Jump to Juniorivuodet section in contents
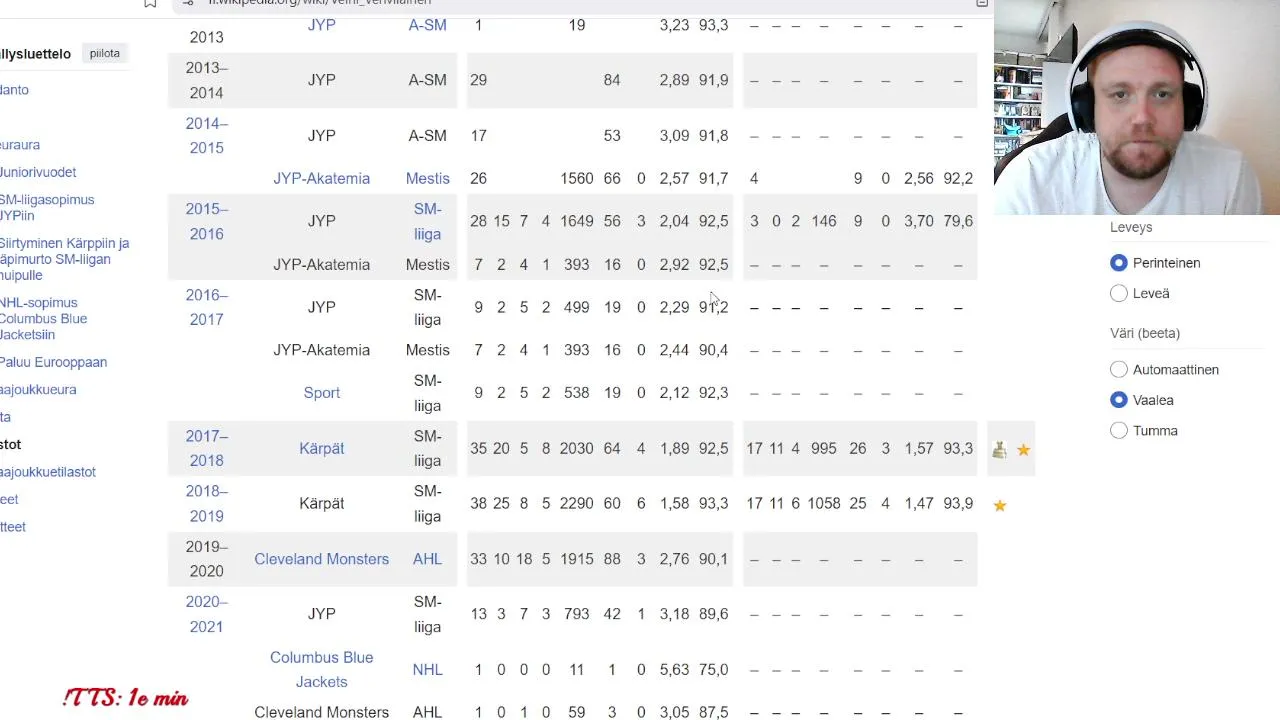Screen dimensions: 1280x720 [38, 172]
